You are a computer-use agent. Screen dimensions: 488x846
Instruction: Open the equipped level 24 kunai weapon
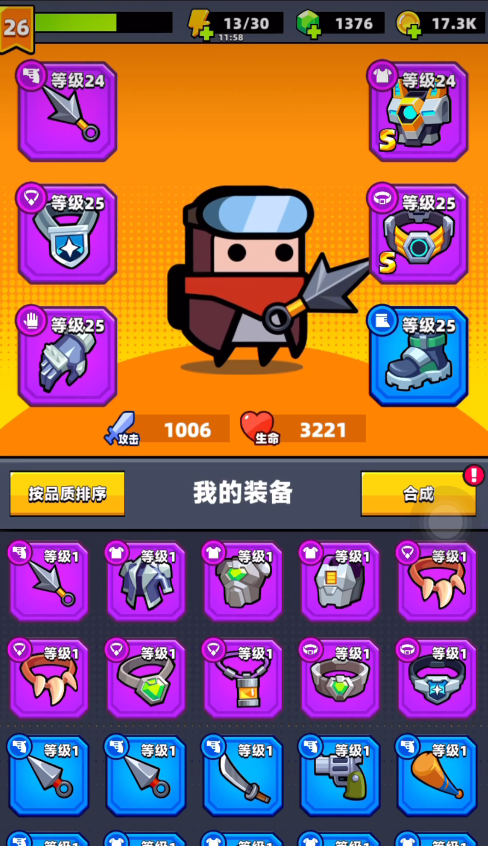(67, 112)
